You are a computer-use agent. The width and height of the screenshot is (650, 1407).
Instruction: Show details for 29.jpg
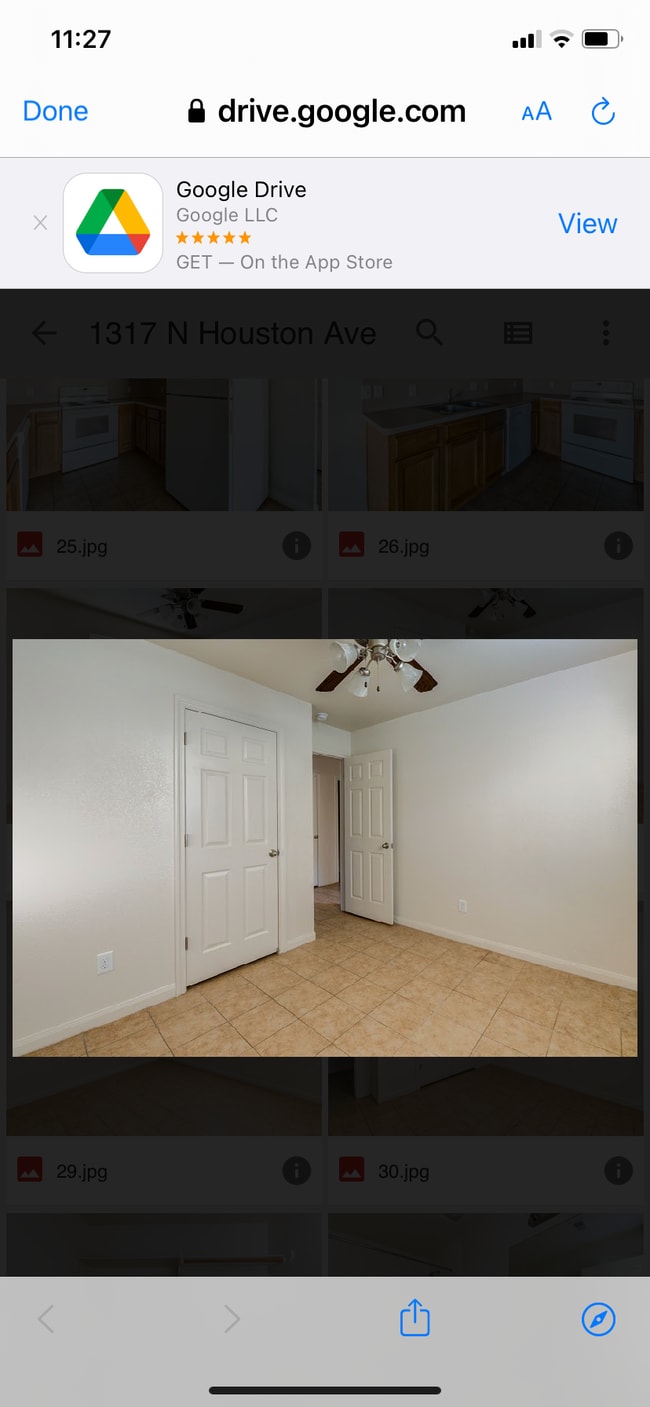296,1170
